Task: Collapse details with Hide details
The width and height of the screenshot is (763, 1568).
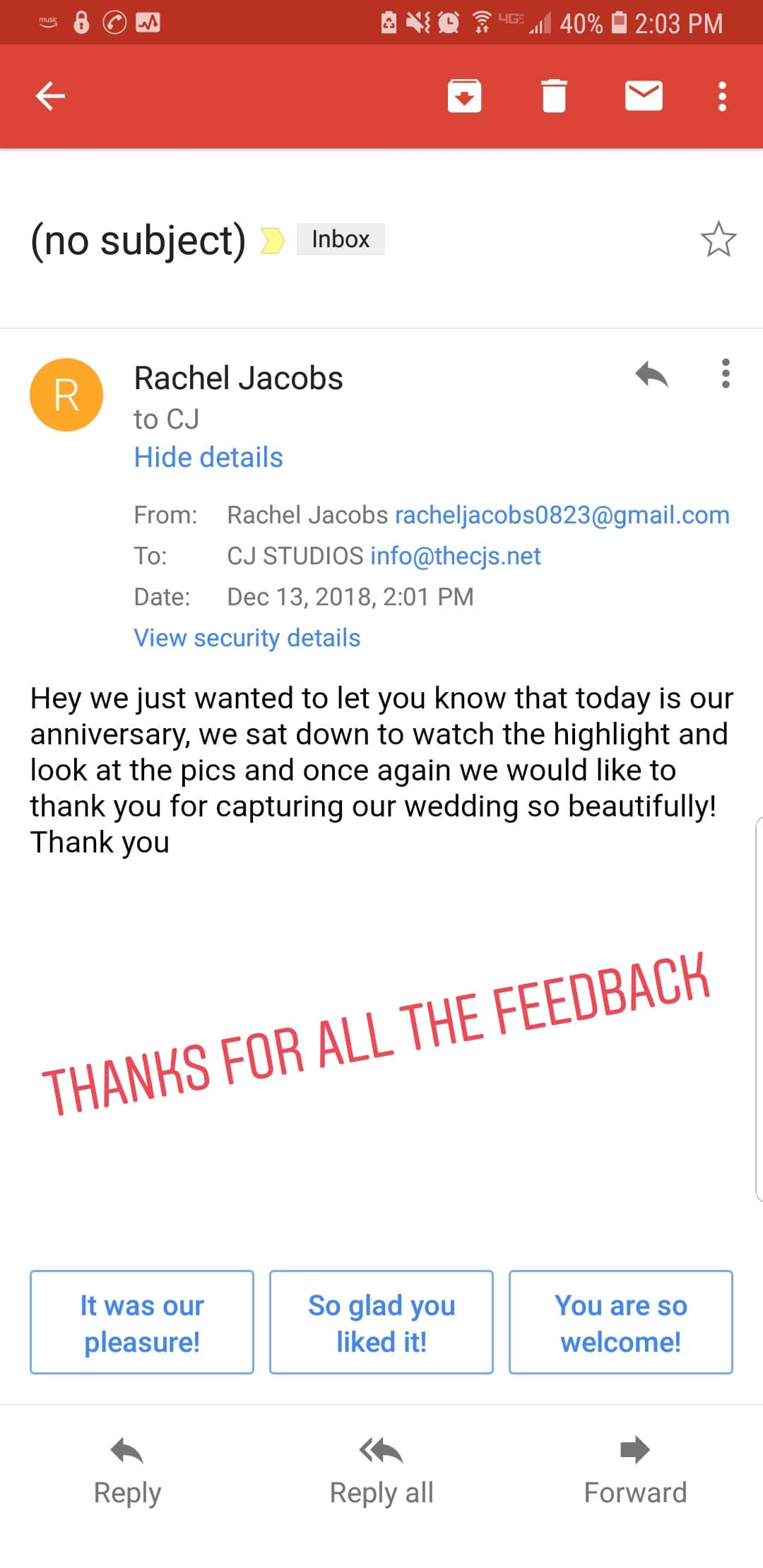Action: [208, 458]
